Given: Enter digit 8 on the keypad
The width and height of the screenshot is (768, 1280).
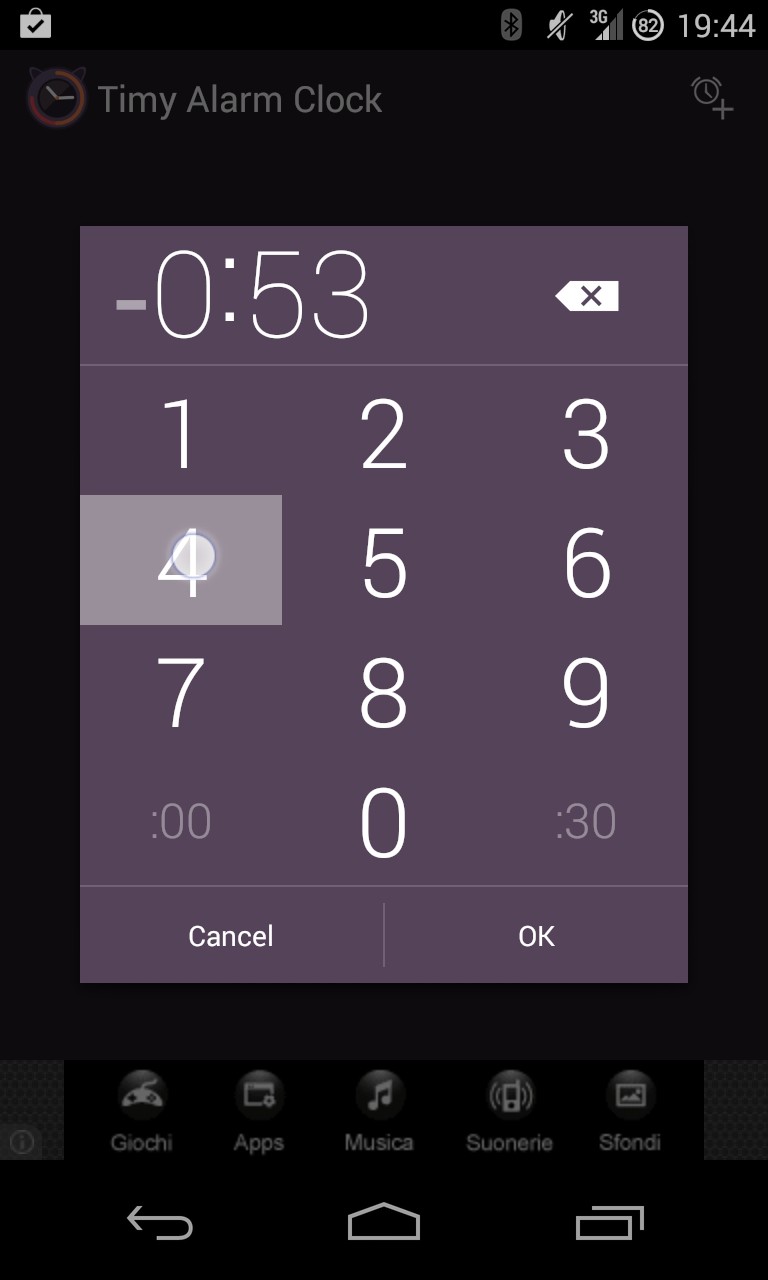Looking at the screenshot, I should pos(384,690).
